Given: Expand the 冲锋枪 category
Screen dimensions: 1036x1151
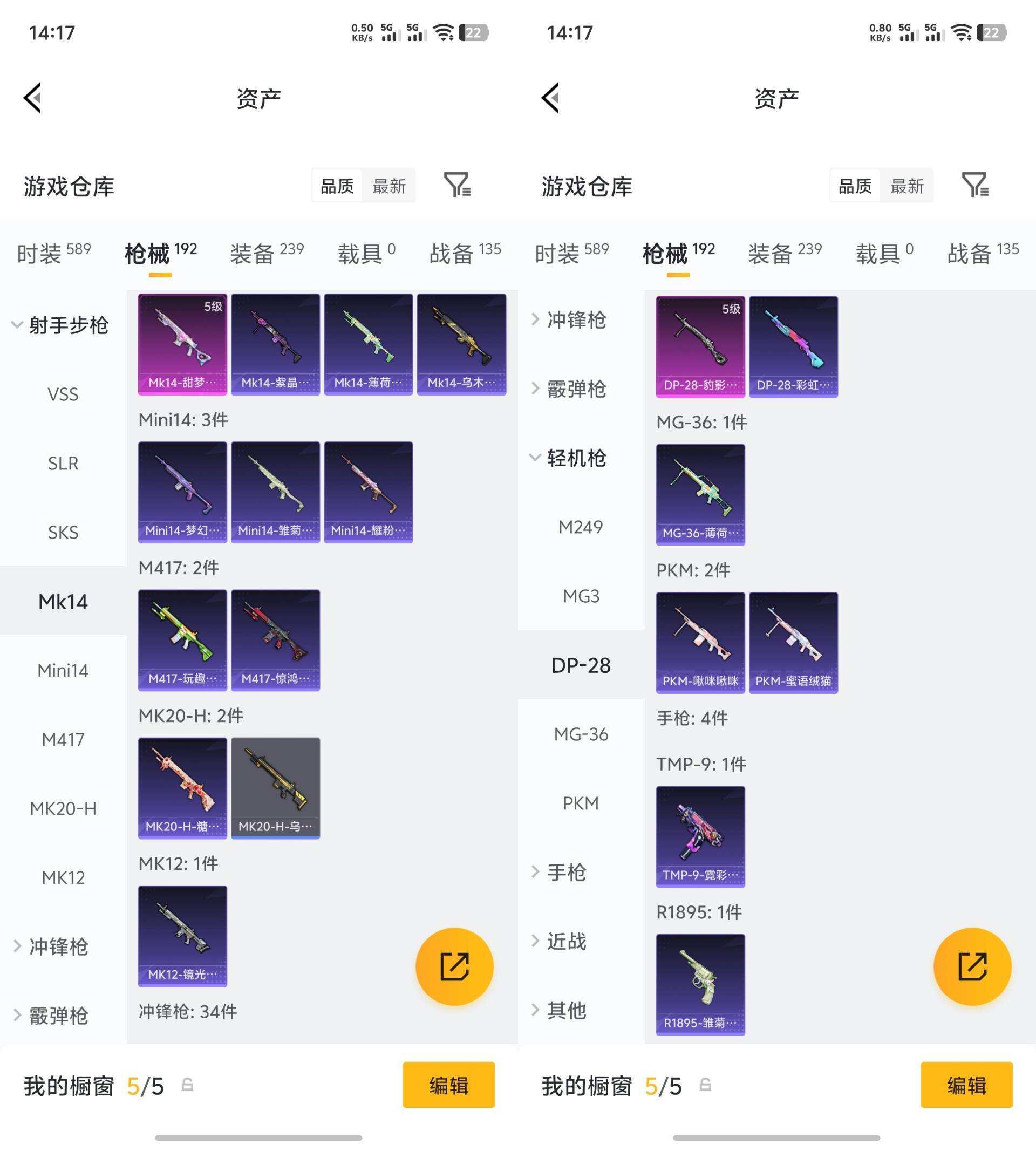Looking at the screenshot, I should (53, 946).
